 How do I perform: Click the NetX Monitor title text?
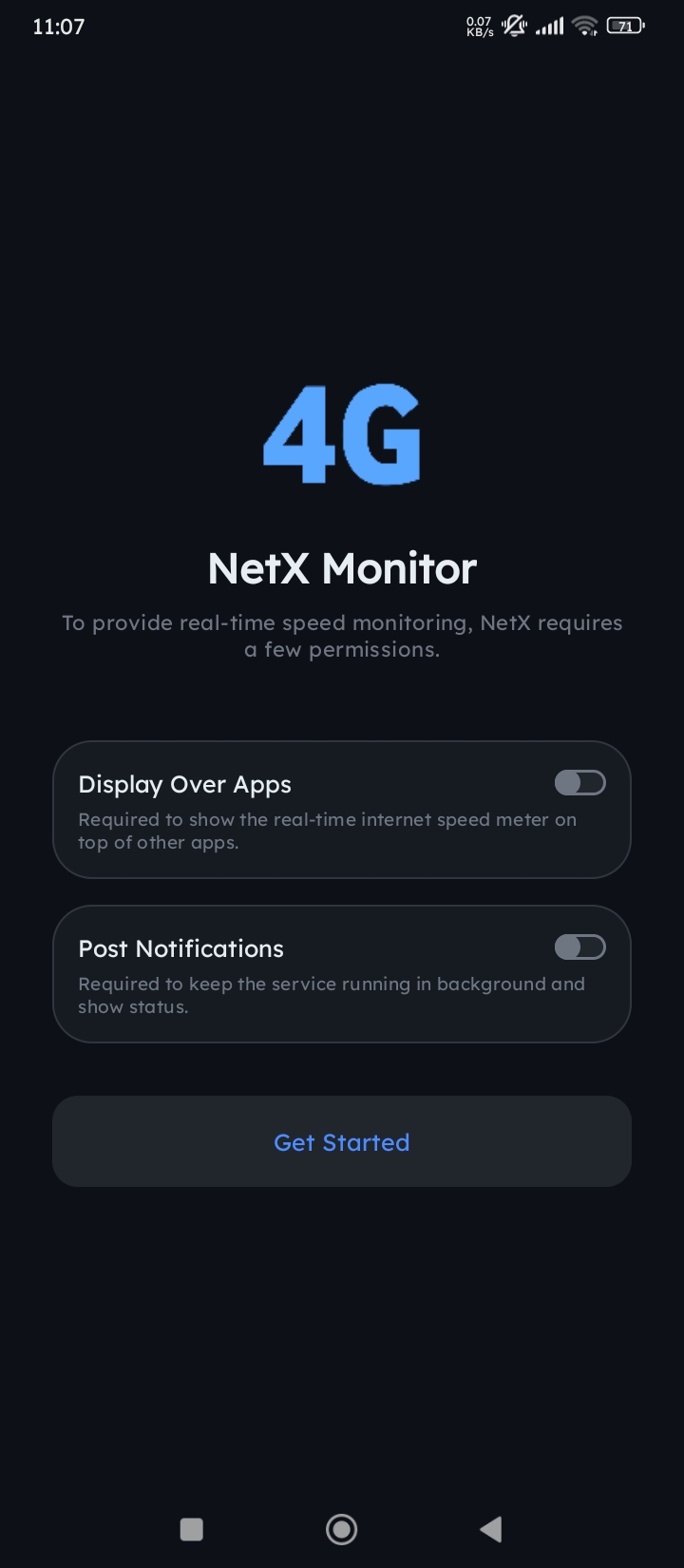(x=342, y=566)
